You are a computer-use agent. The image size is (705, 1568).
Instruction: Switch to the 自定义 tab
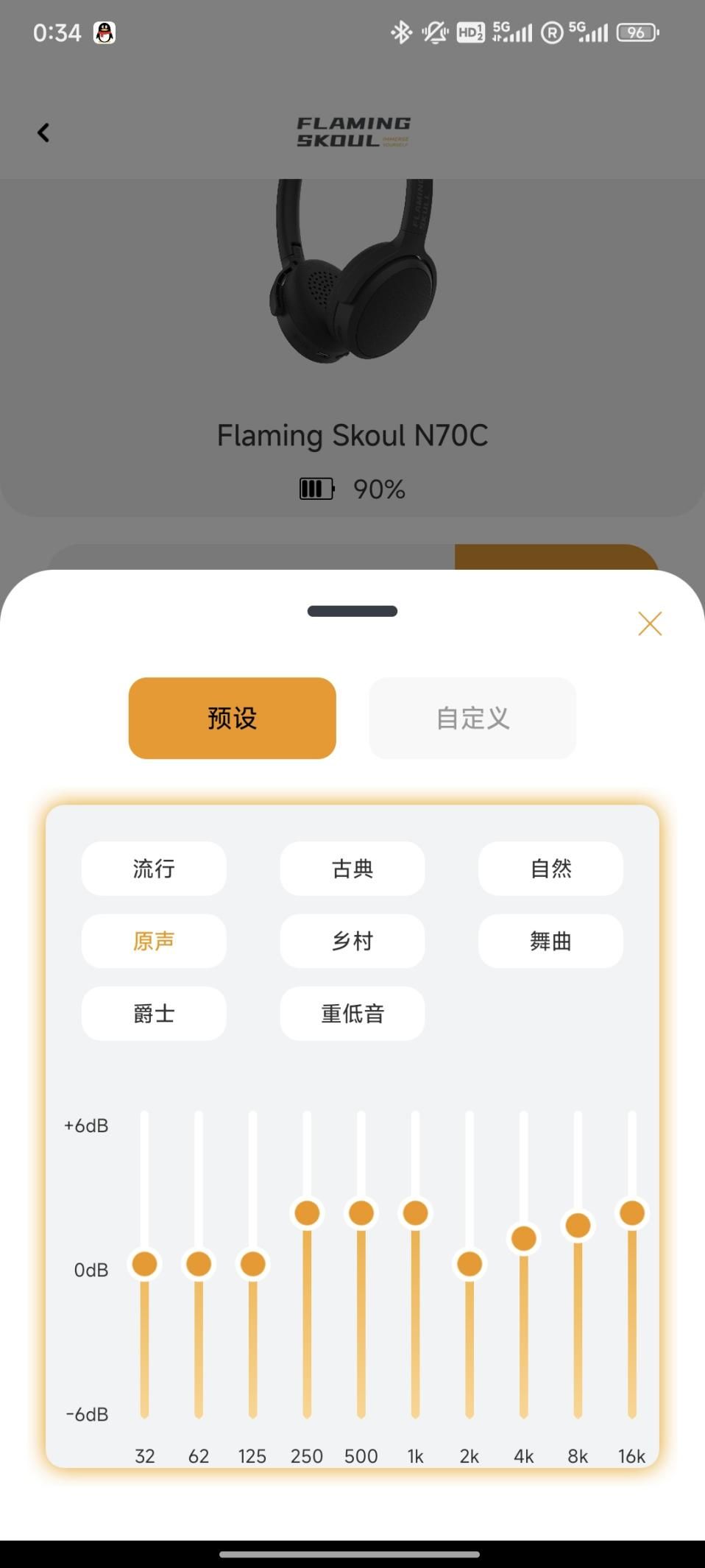[x=472, y=718]
